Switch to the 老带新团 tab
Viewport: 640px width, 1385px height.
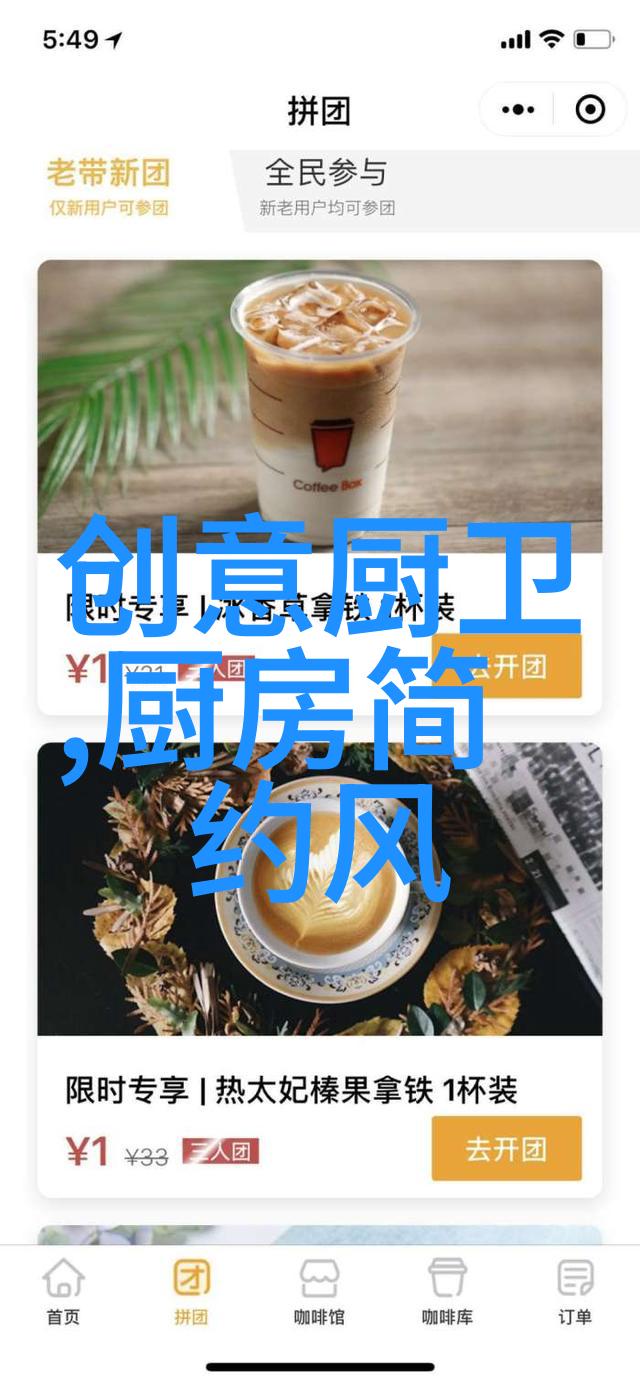(108, 186)
